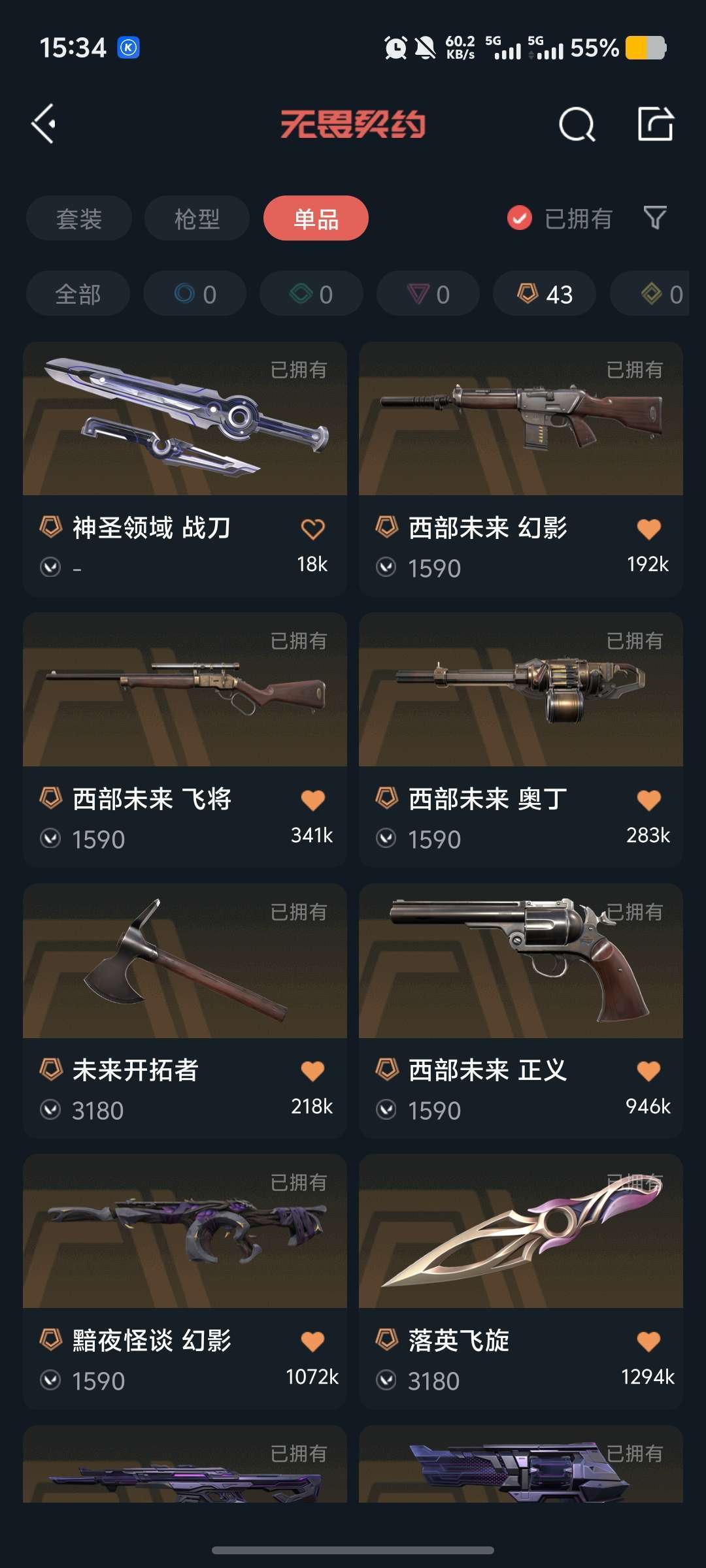Share this page via the share icon
This screenshot has width=706, height=1568.
click(655, 124)
